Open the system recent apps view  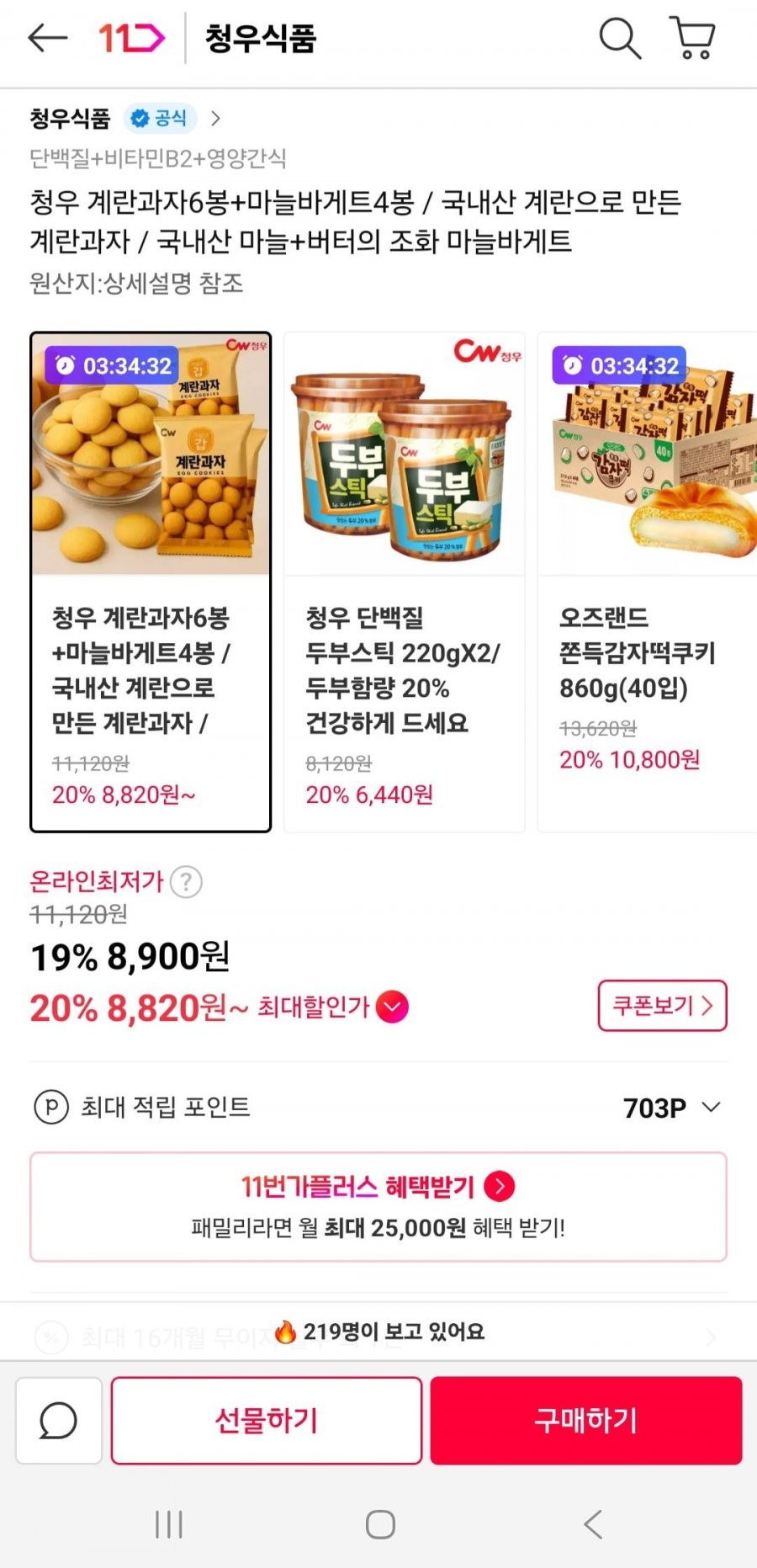pyautogui.click(x=169, y=1524)
